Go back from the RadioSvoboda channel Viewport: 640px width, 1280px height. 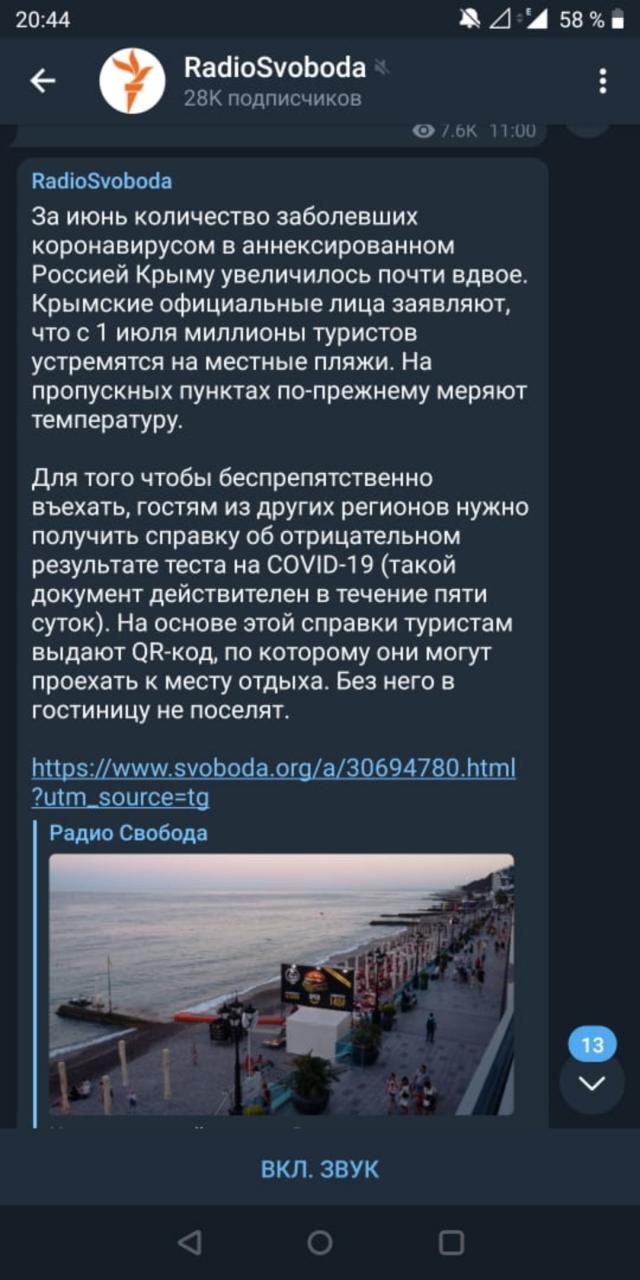[x=42, y=81]
